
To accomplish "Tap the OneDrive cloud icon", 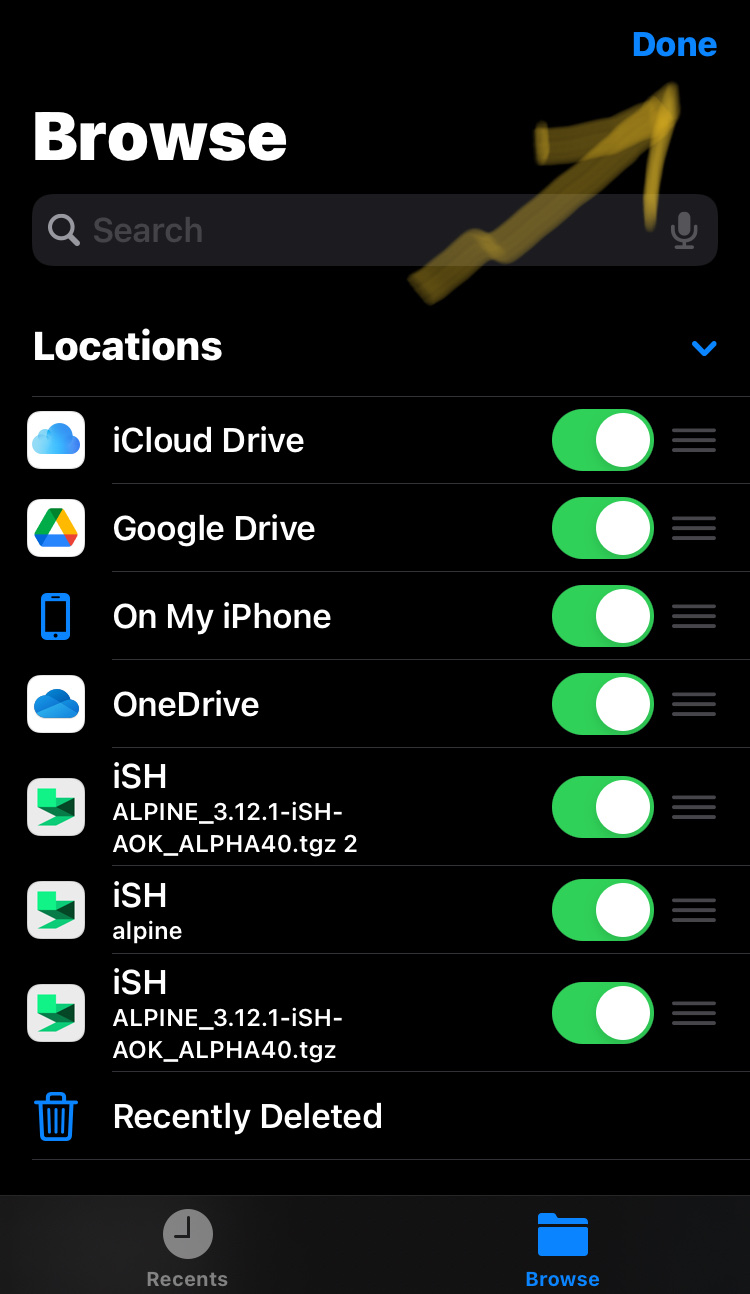I will tap(56, 704).
